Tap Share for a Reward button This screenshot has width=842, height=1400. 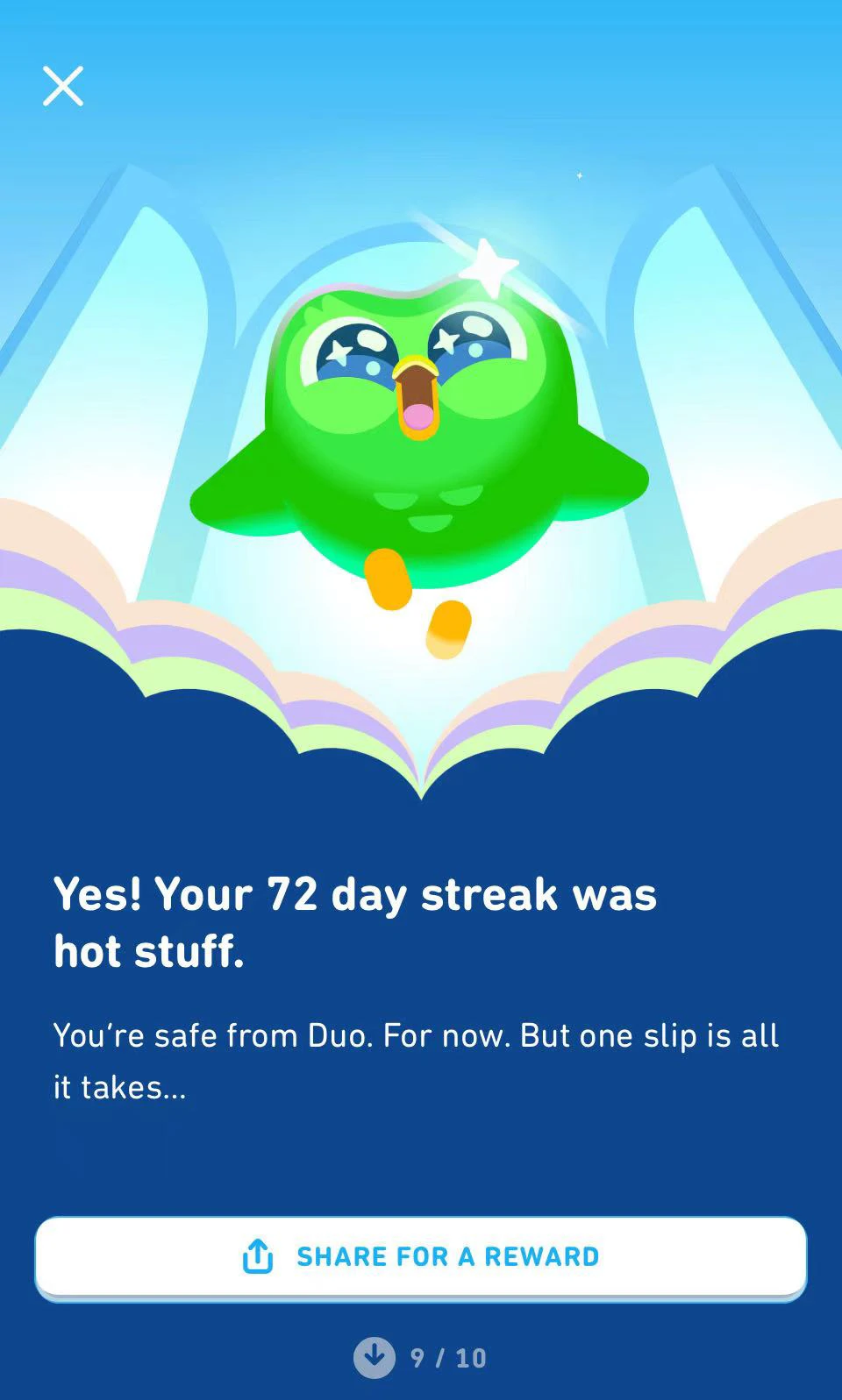(x=421, y=1256)
